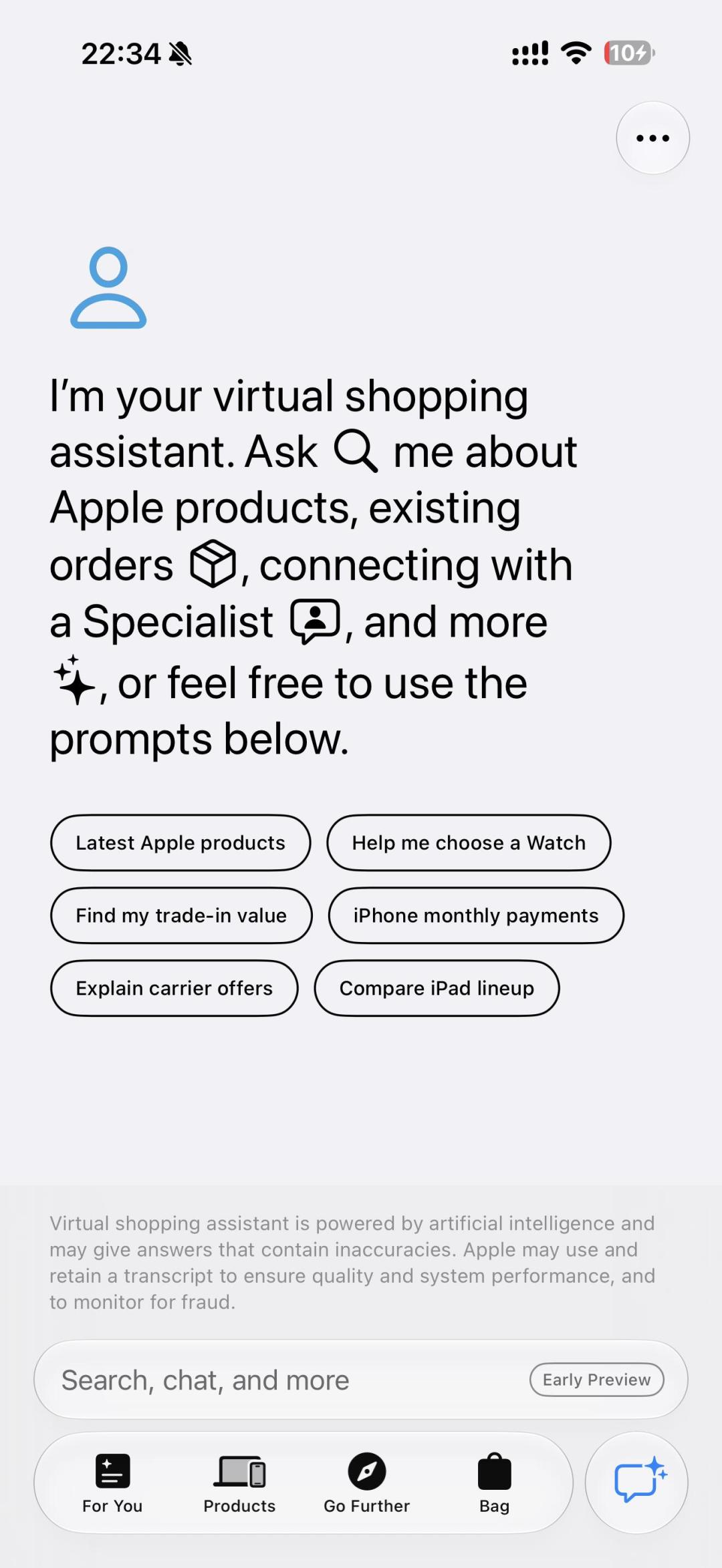The width and height of the screenshot is (722, 1568).
Task: Select the Latest Apple products prompt
Action: (180, 842)
